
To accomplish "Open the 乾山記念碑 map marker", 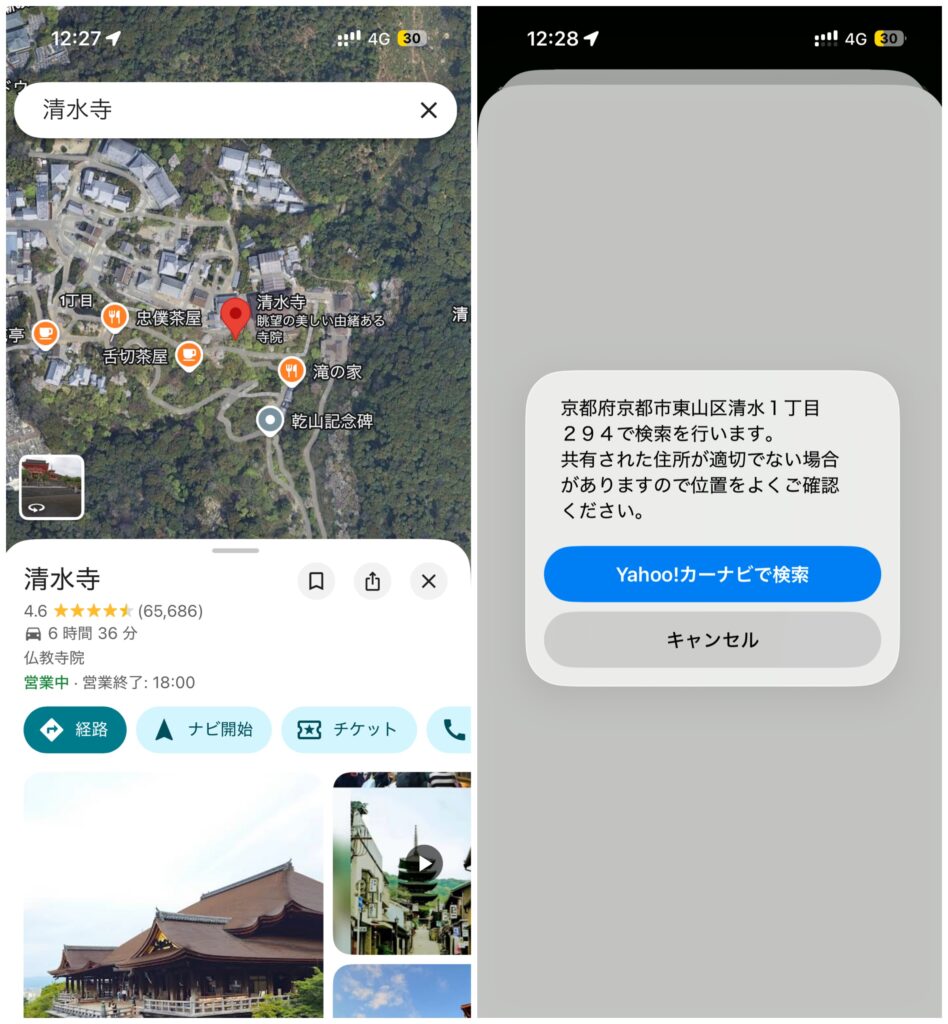I will tap(270, 421).
